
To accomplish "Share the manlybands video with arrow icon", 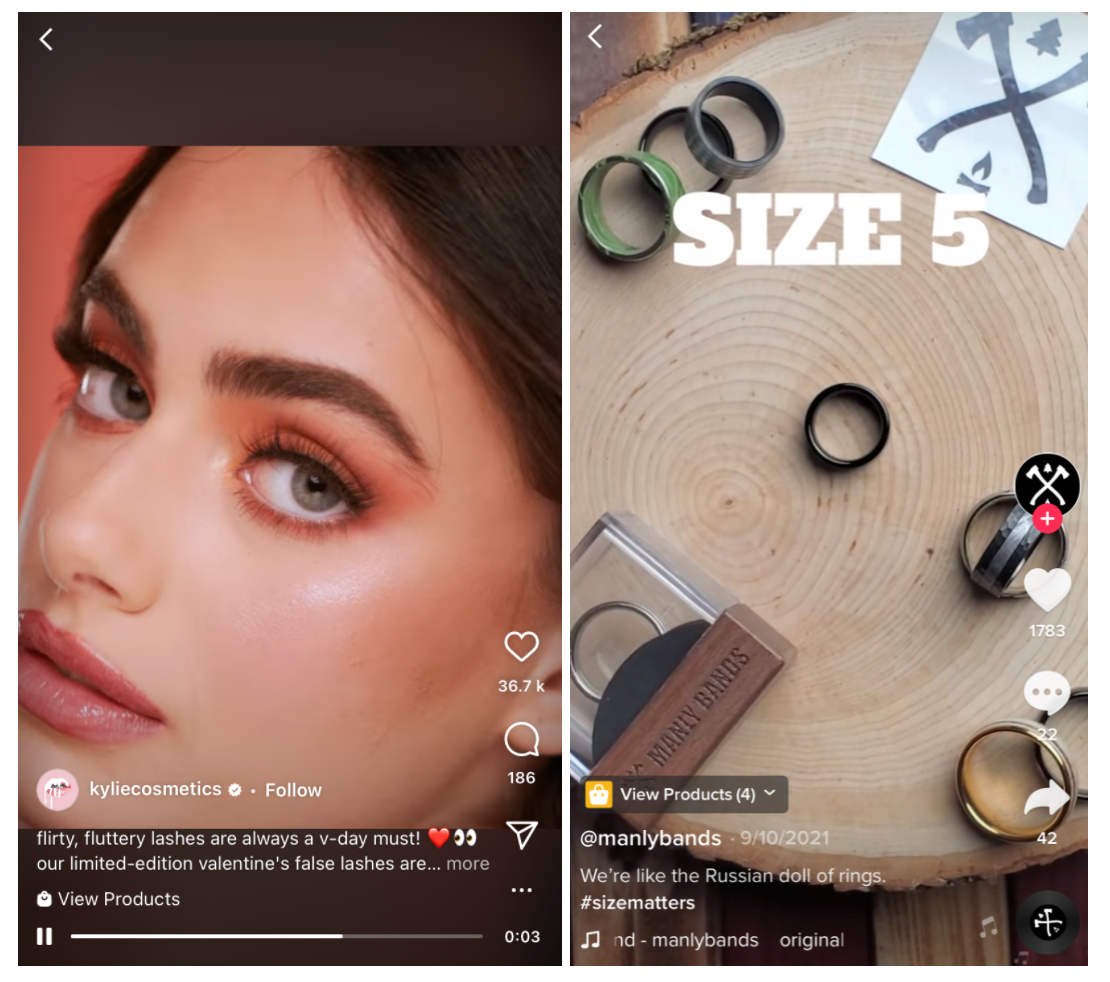I will (1047, 798).
